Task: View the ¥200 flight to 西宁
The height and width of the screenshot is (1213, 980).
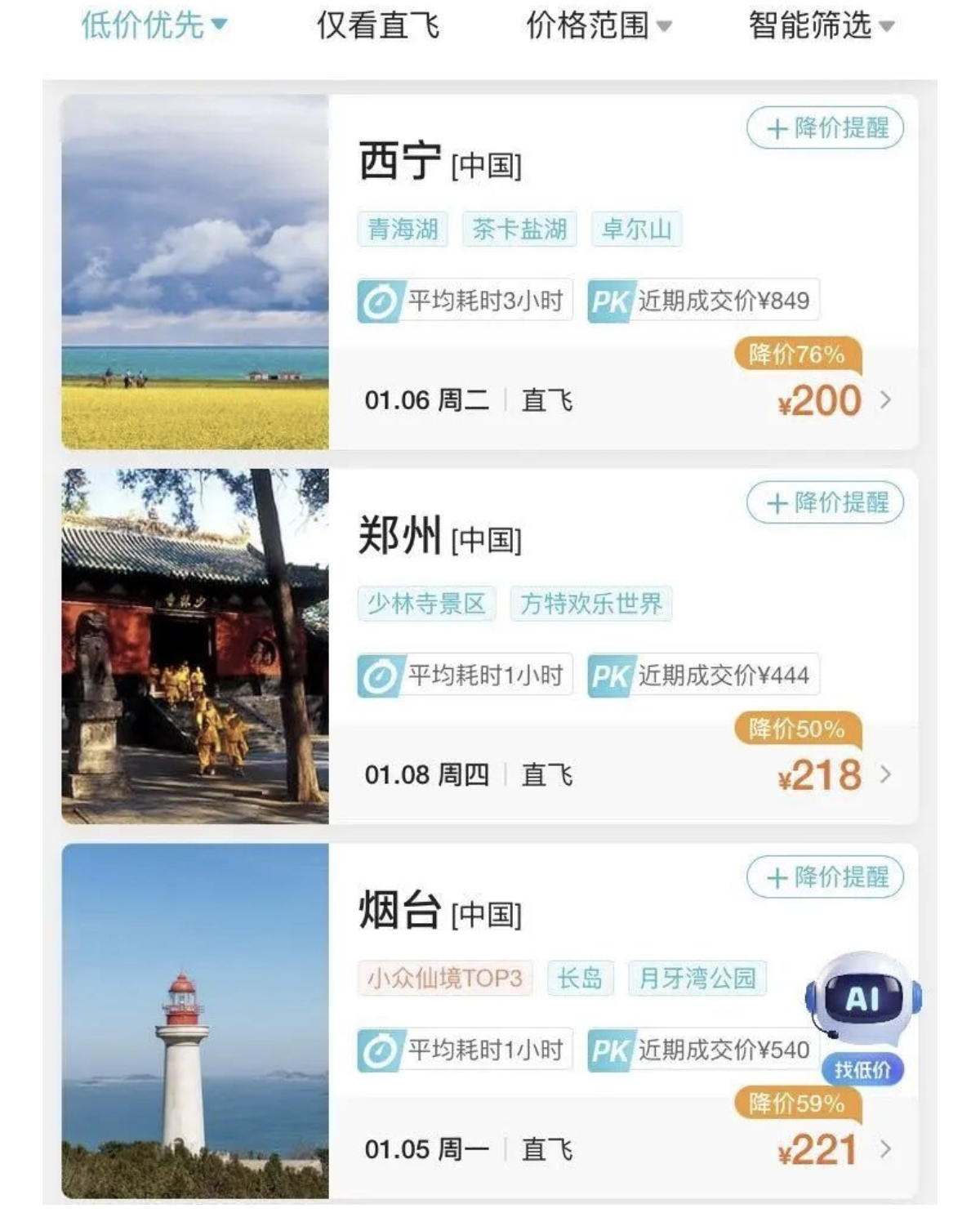Action: 819,401
